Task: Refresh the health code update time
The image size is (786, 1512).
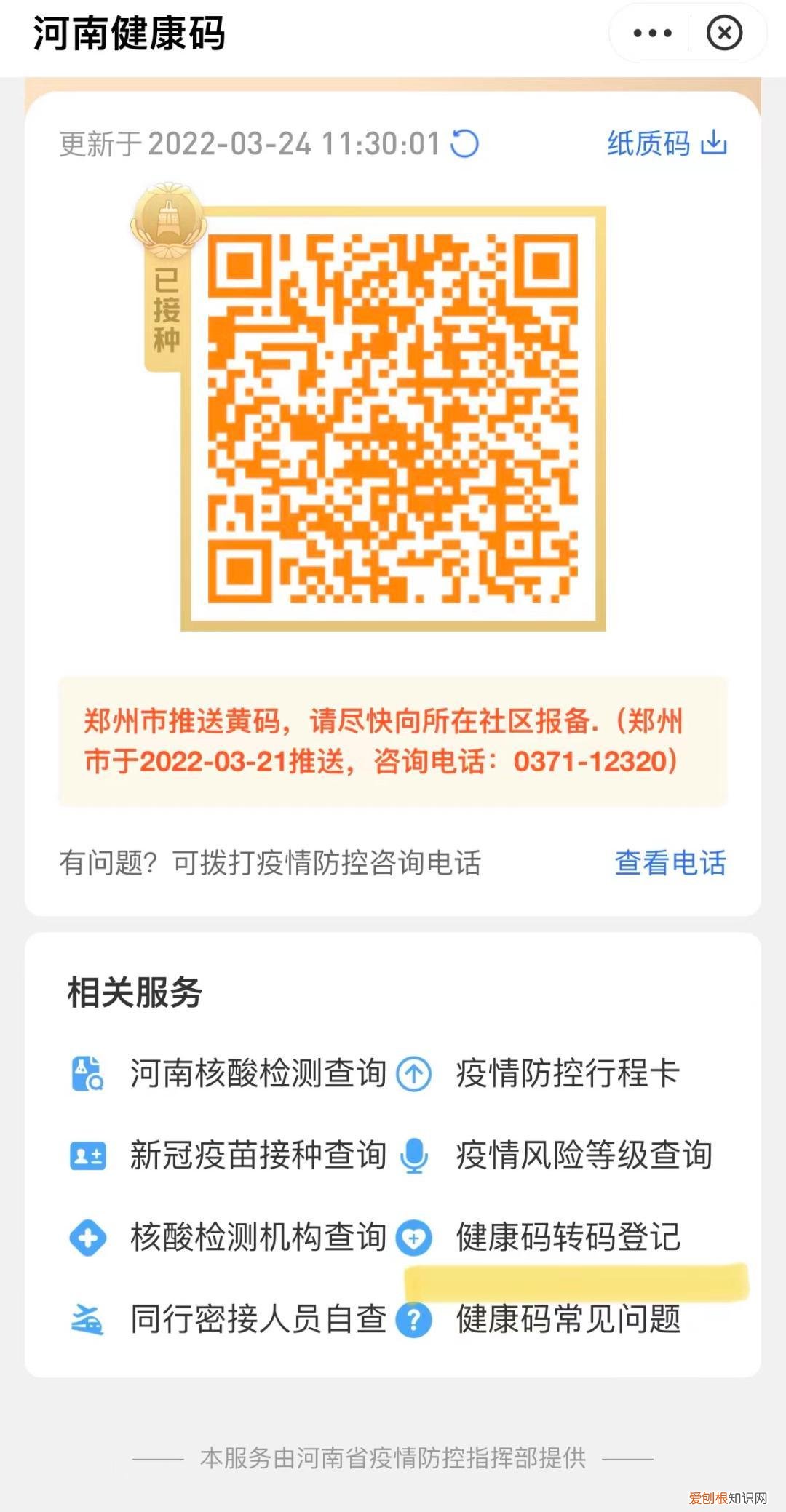Action: (462, 144)
